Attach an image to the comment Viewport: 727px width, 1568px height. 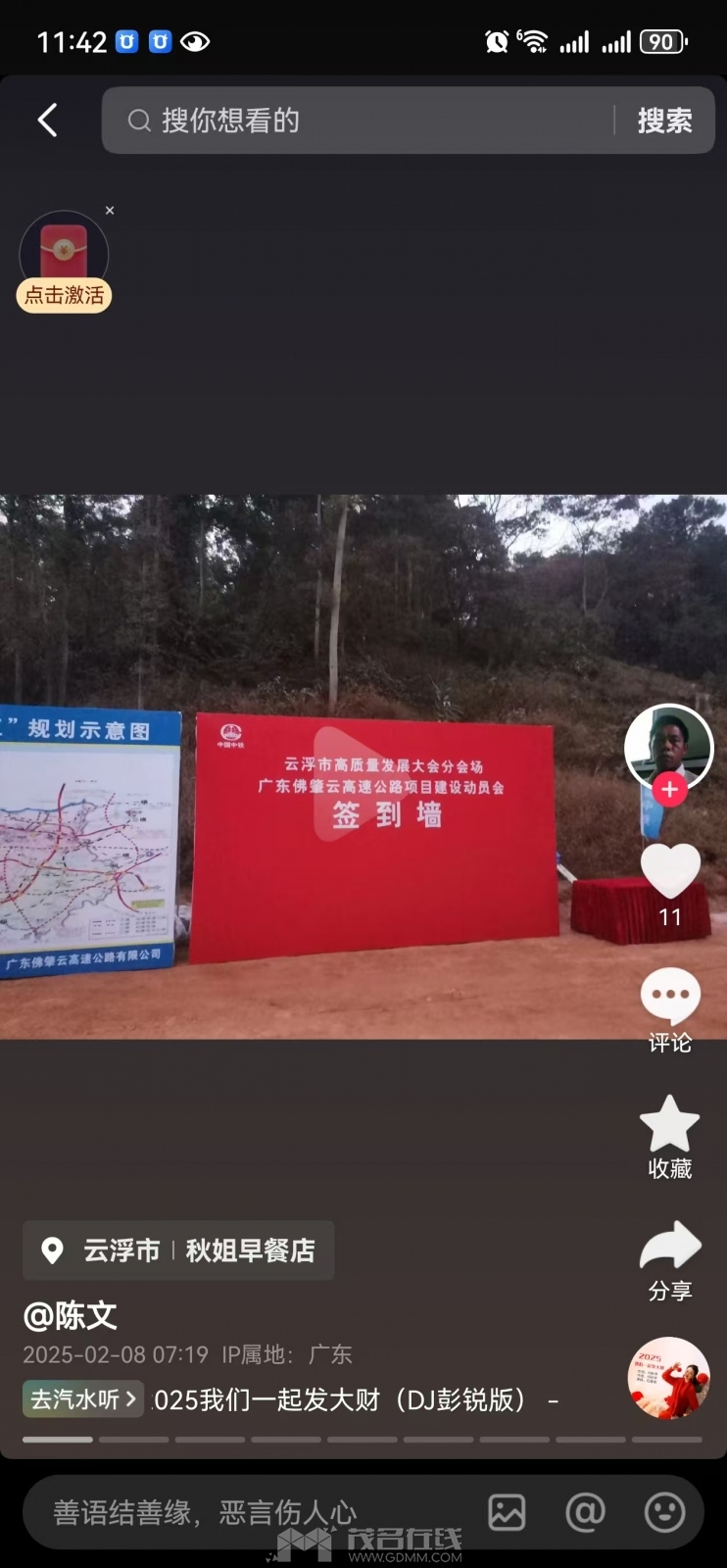point(507,1512)
